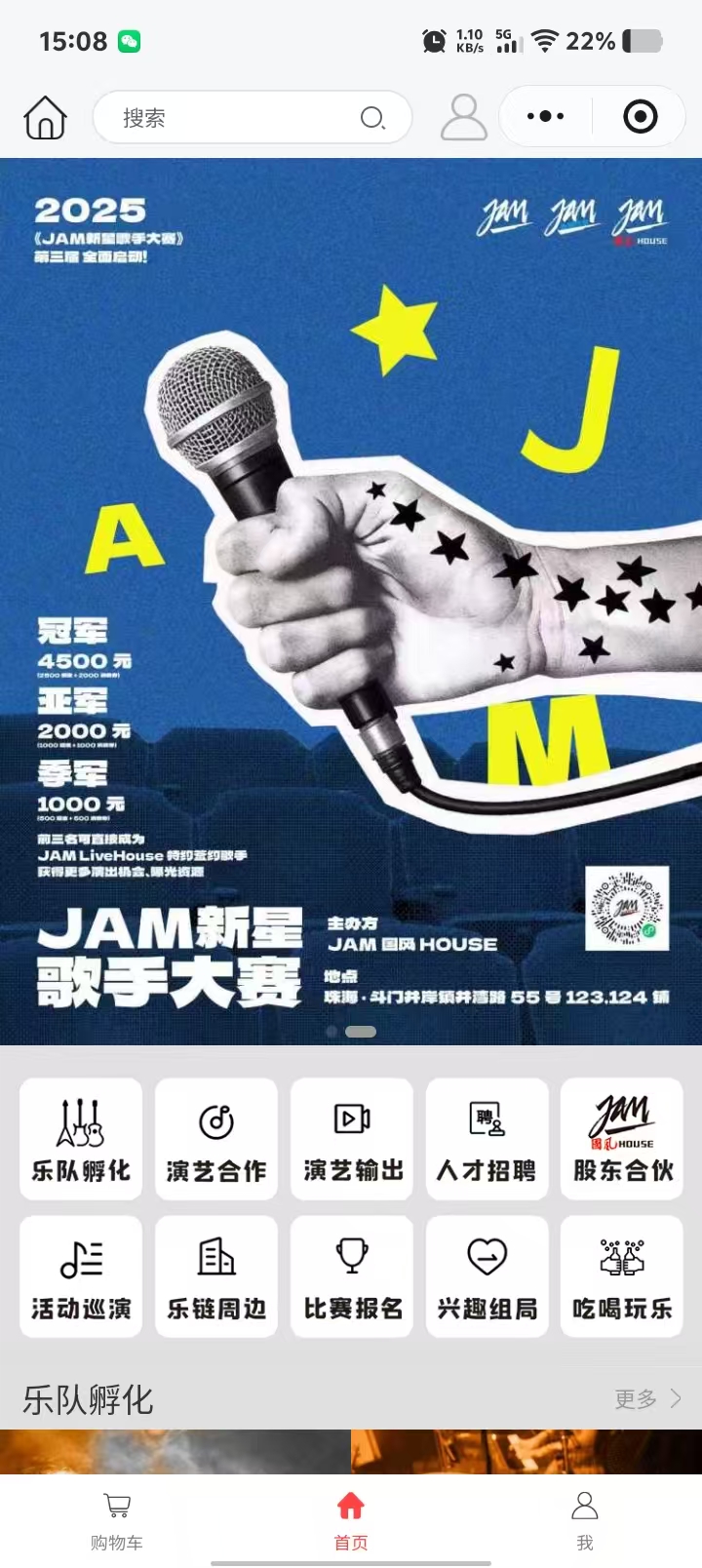This screenshot has width=702, height=1568.
Task: Select 兴趣组局 category
Action: tap(487, 1276)
